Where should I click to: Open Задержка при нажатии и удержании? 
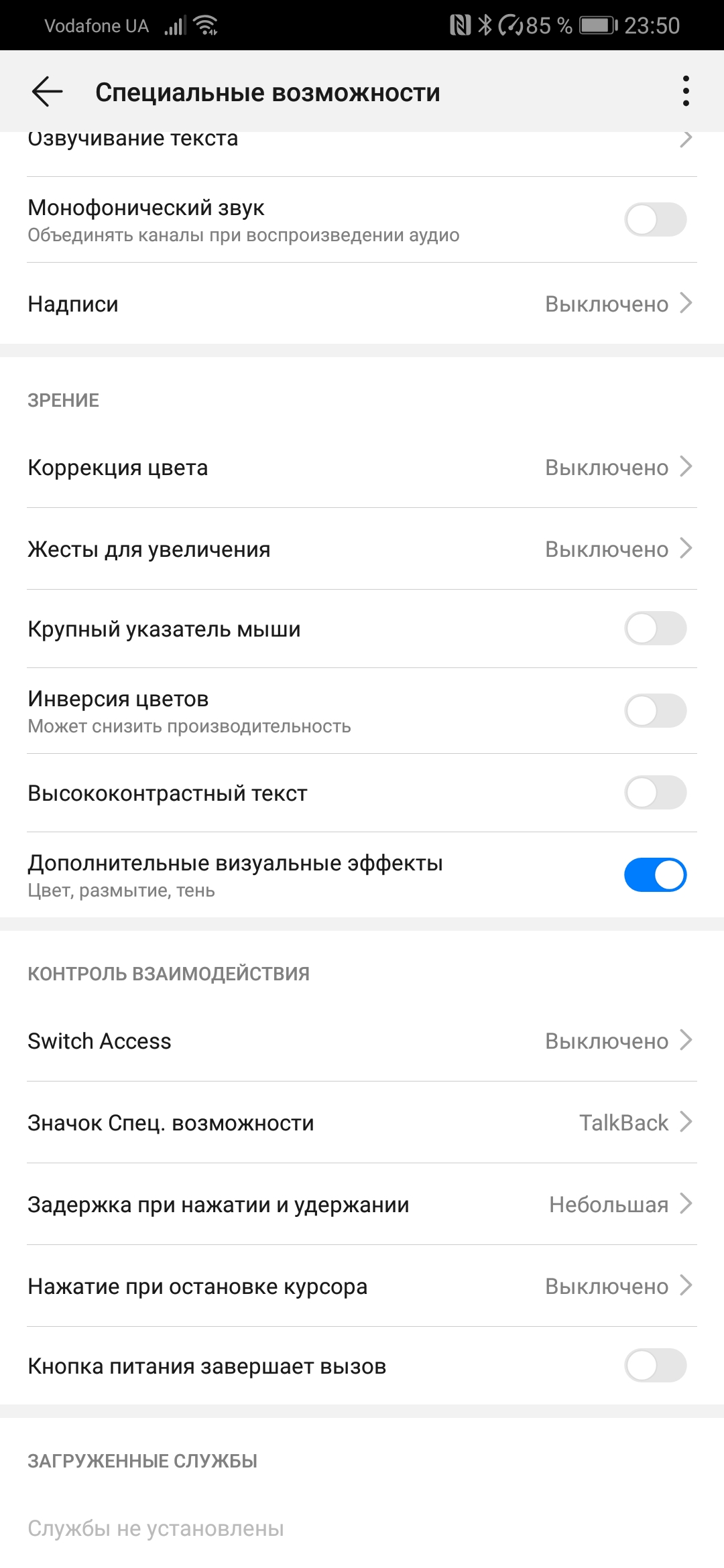(x=362, y=1204)
